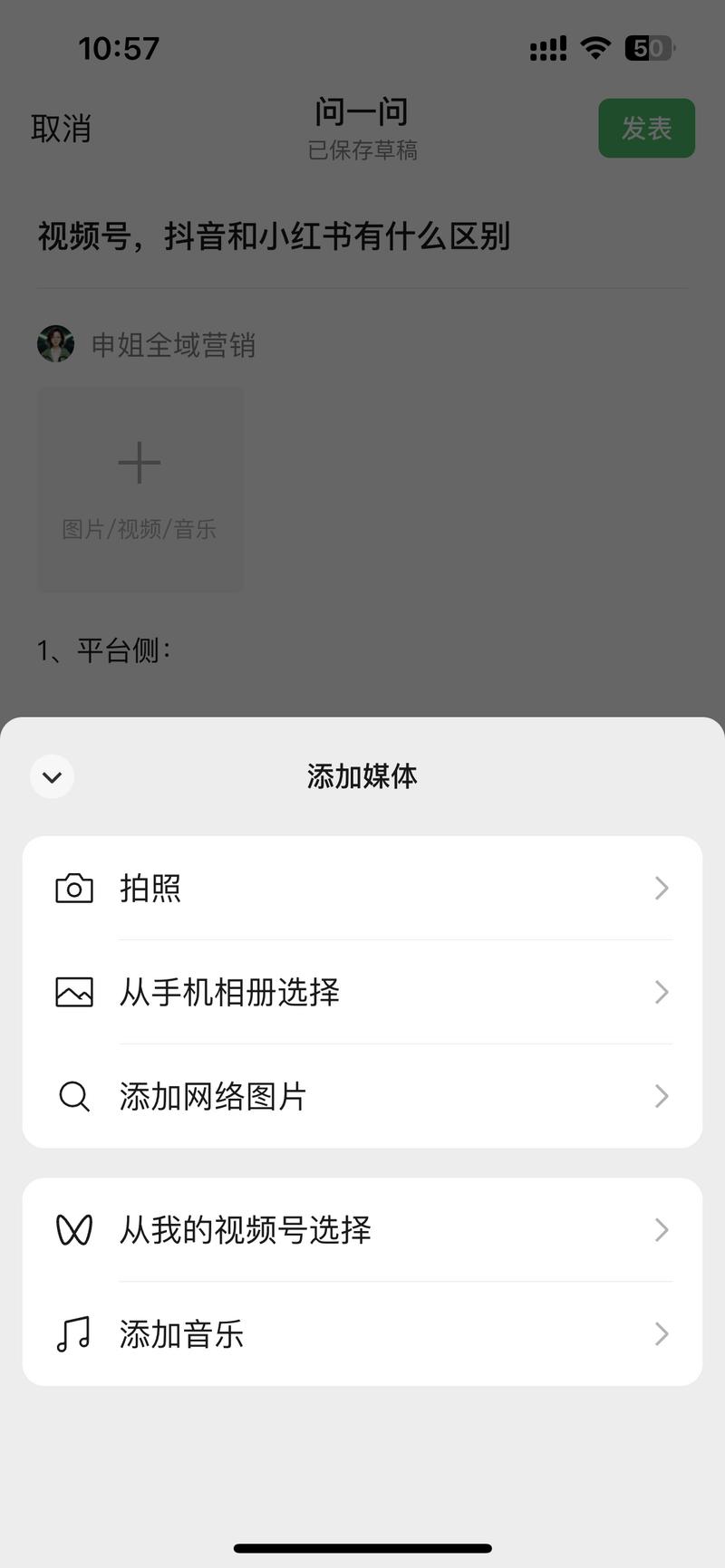This screenshot has height=1568, width=725.
Task: Click the plus icon to add 图片/视频/音乐
Action: (138, 462)
